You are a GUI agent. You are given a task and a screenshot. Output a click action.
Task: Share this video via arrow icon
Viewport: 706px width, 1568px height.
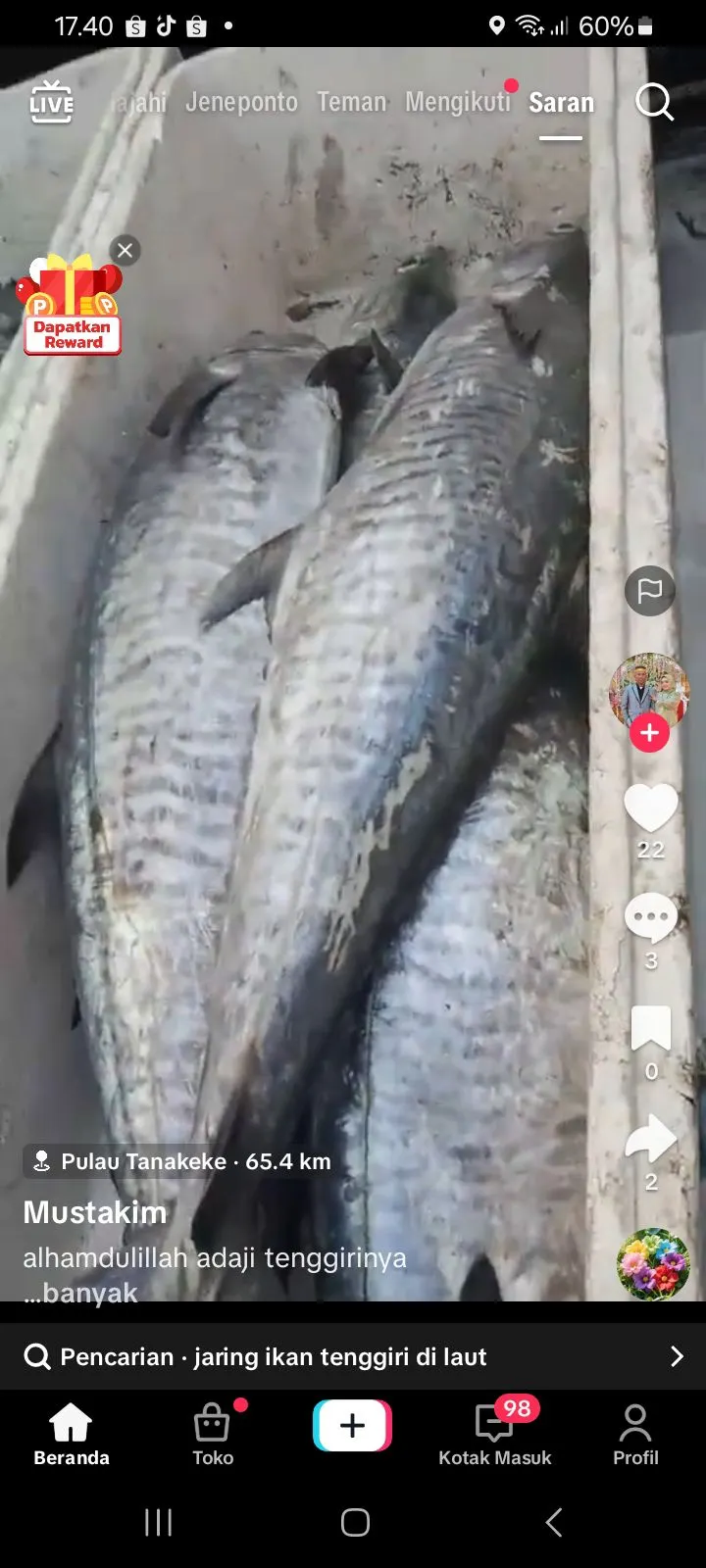tap(651, 1140)
